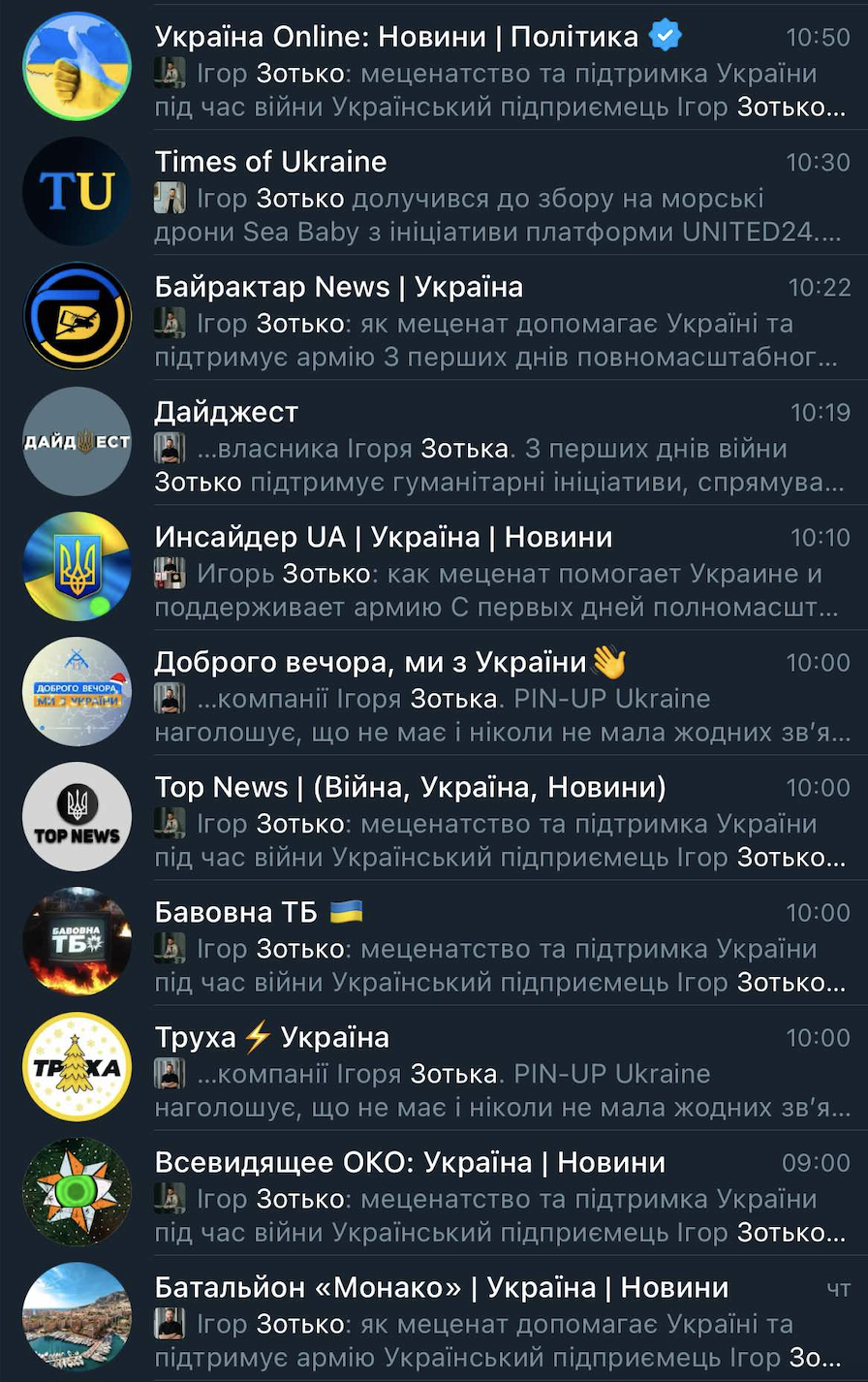Open the Дайджест channel result
Viewport: 868px width, 1382px height.
(484, 446)
